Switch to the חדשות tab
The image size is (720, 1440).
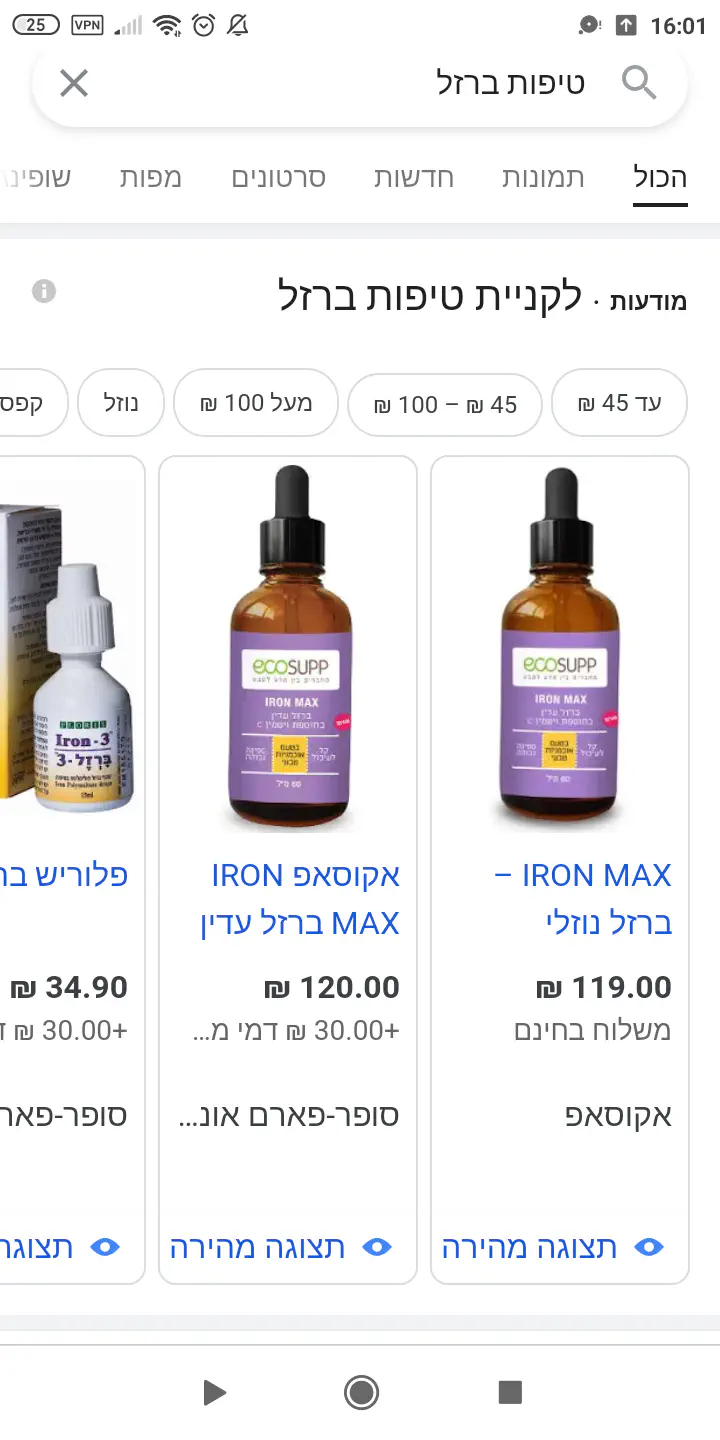click(414, 179)
